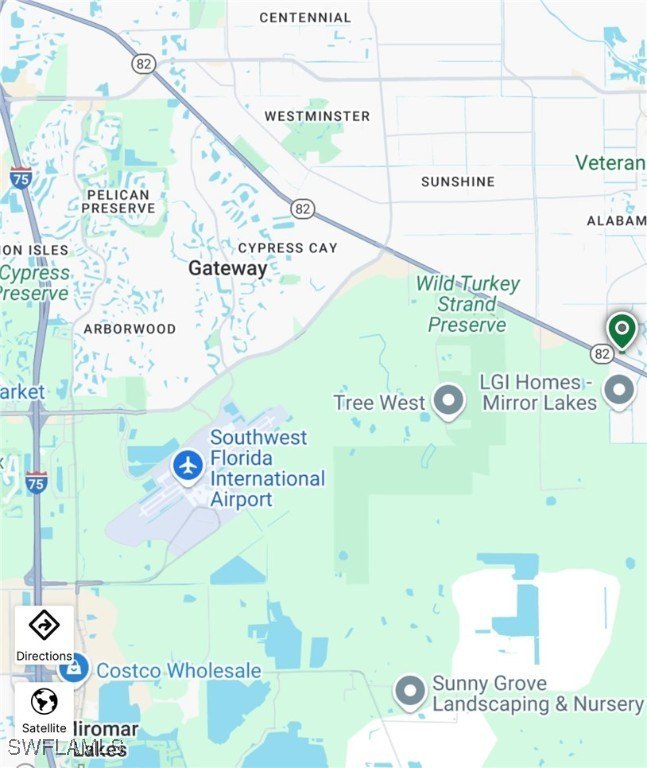Tap the Sunny Grove Landscaping & Nursery pin

[x=410, y=692]
